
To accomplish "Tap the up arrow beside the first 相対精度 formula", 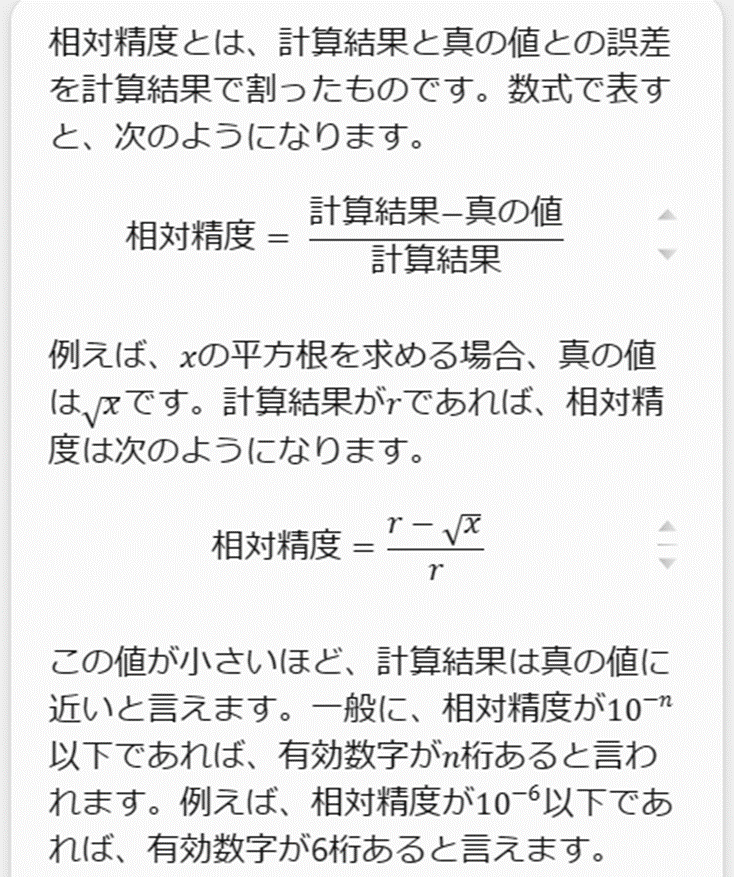I will [666, 215].
